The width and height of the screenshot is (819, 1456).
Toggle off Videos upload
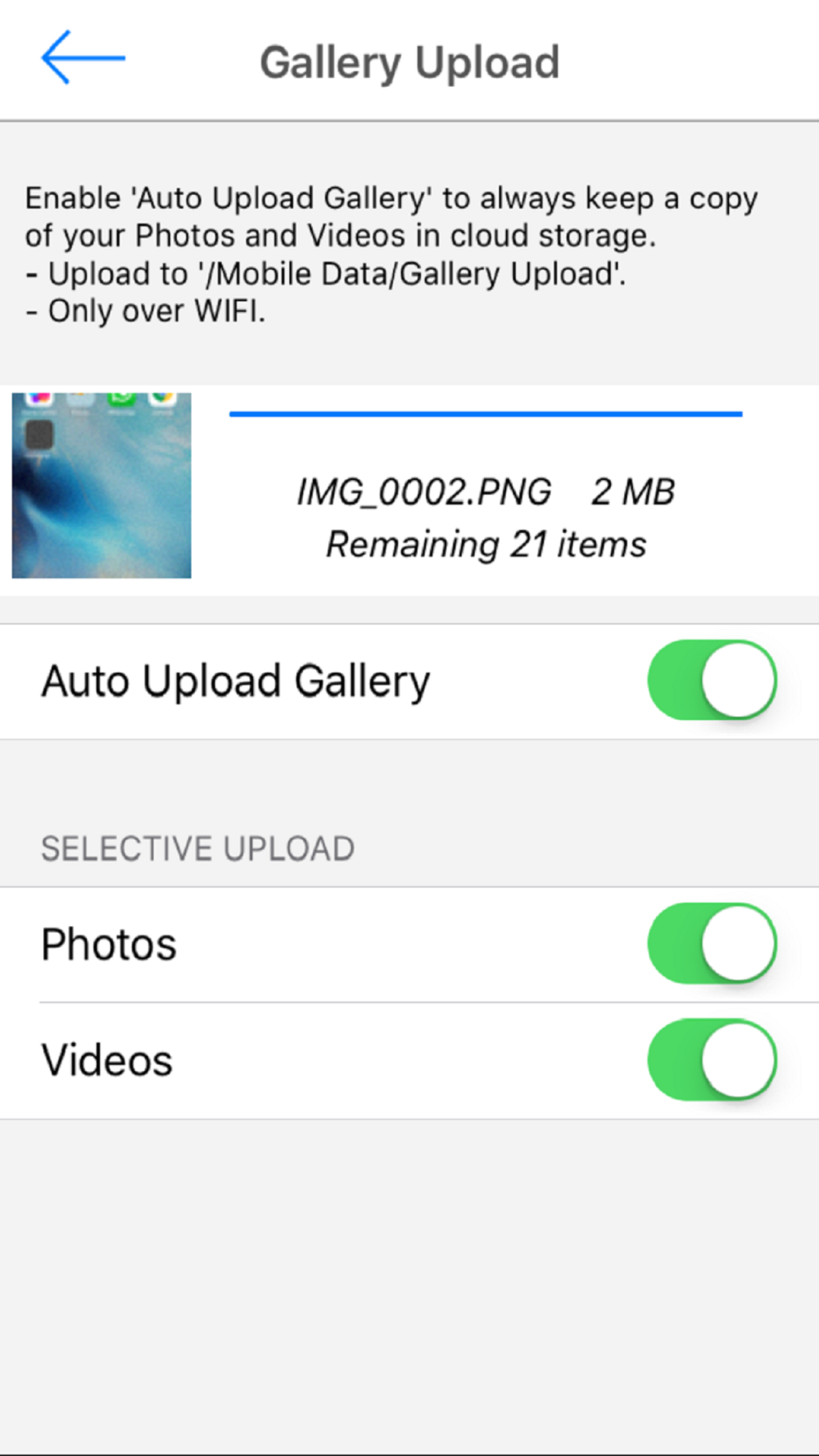711,1060
